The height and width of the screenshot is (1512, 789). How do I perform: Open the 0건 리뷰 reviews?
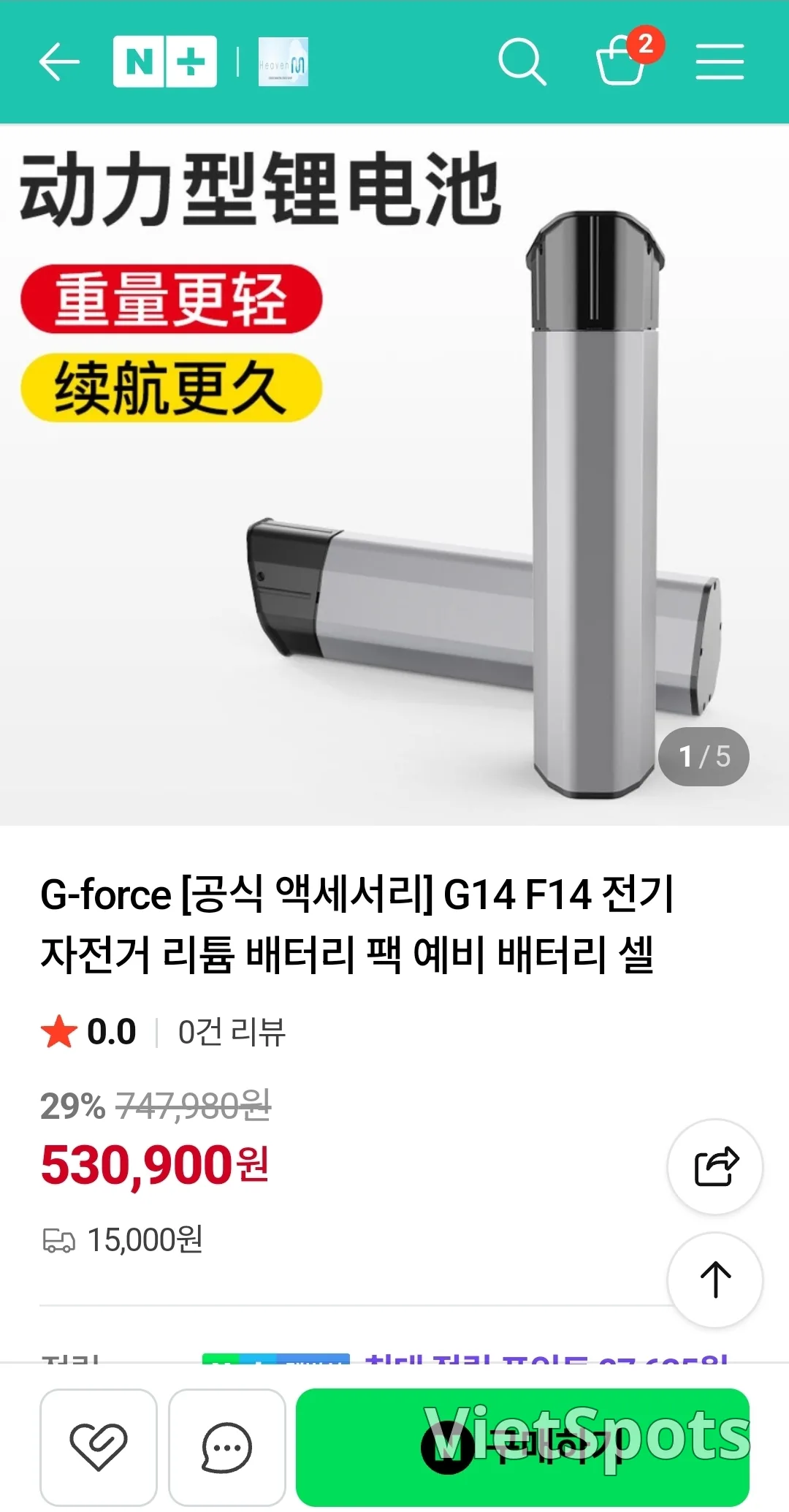[232, 1032]
